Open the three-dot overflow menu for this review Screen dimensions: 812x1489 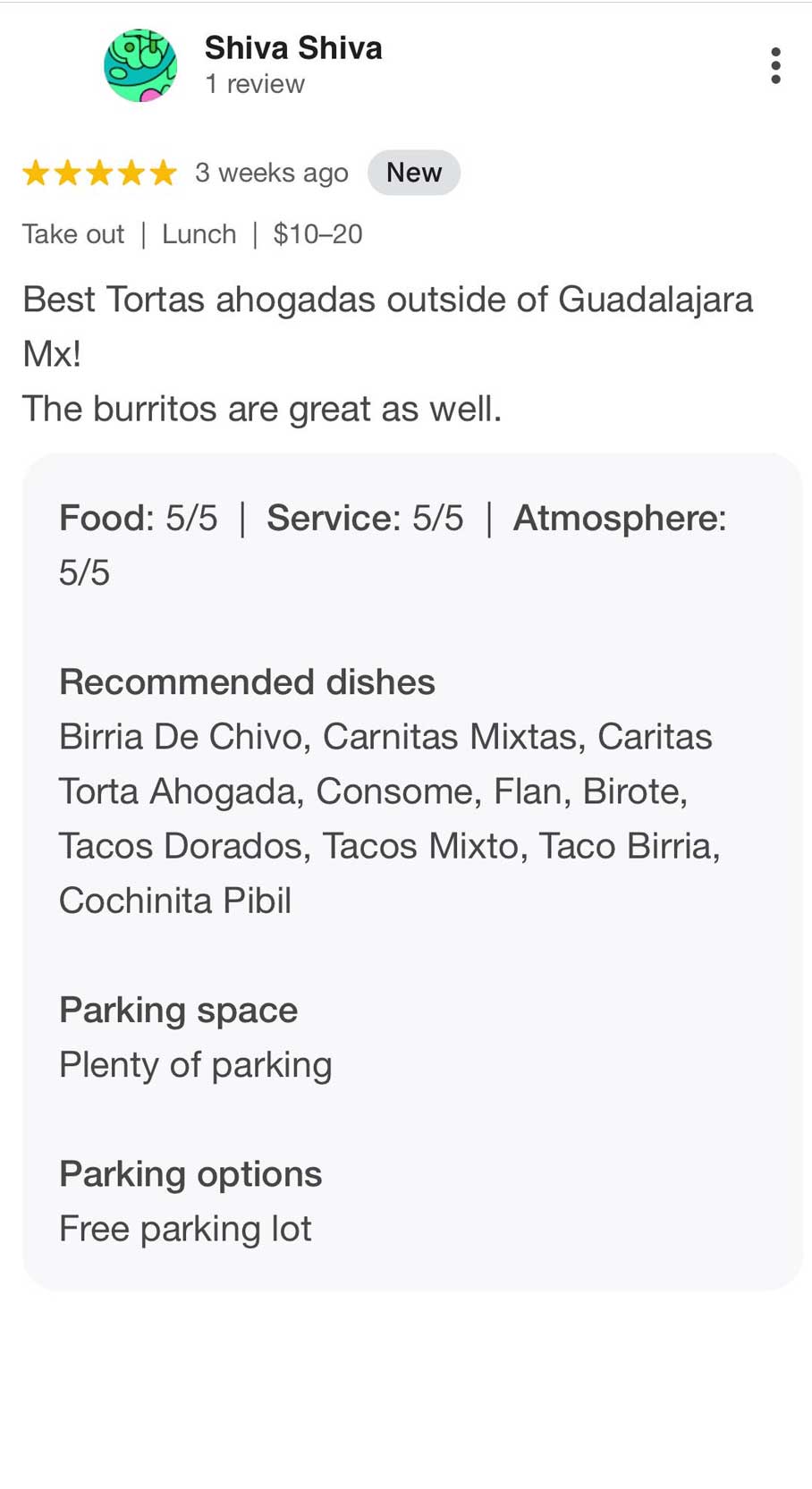click(775, 65)
